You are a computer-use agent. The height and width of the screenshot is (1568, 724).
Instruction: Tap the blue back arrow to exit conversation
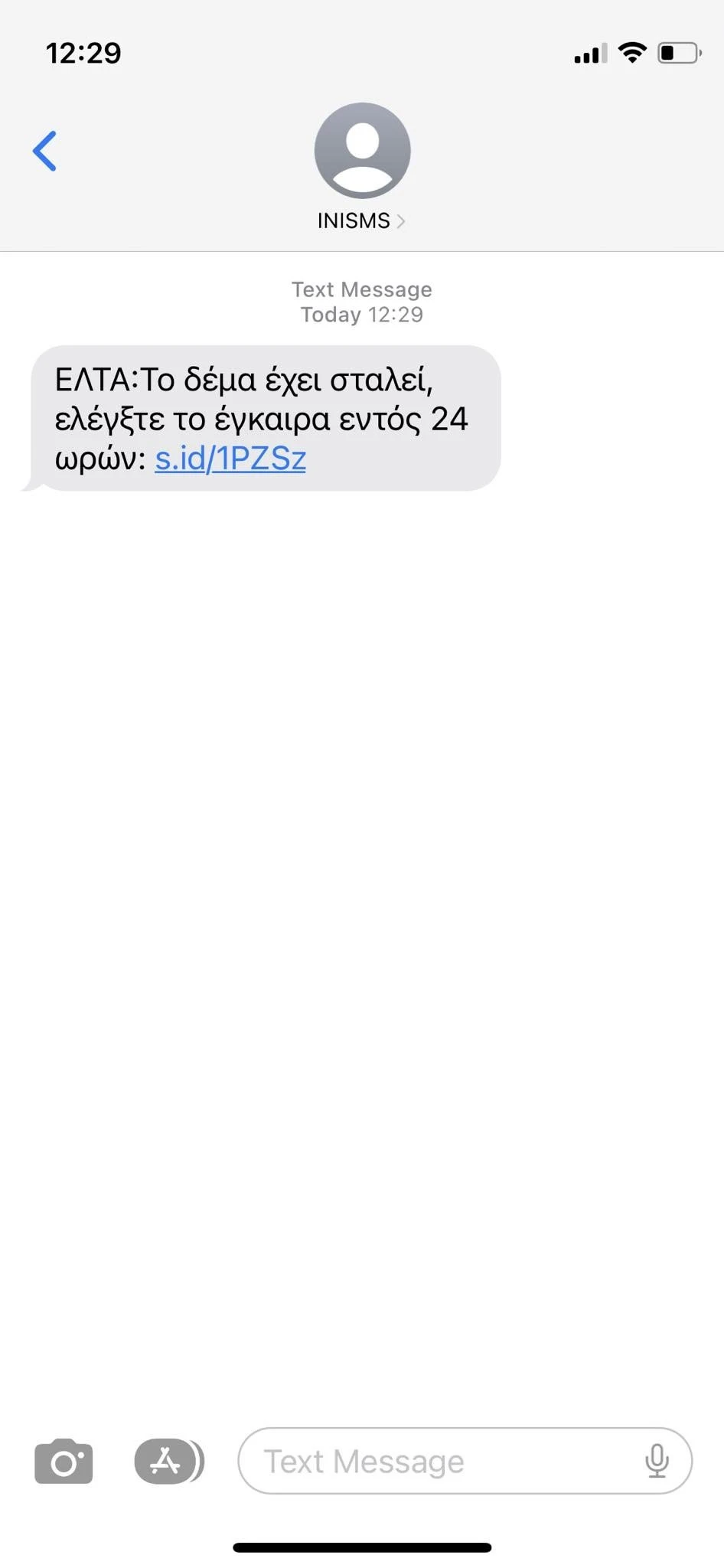click(x=44, y=151)
